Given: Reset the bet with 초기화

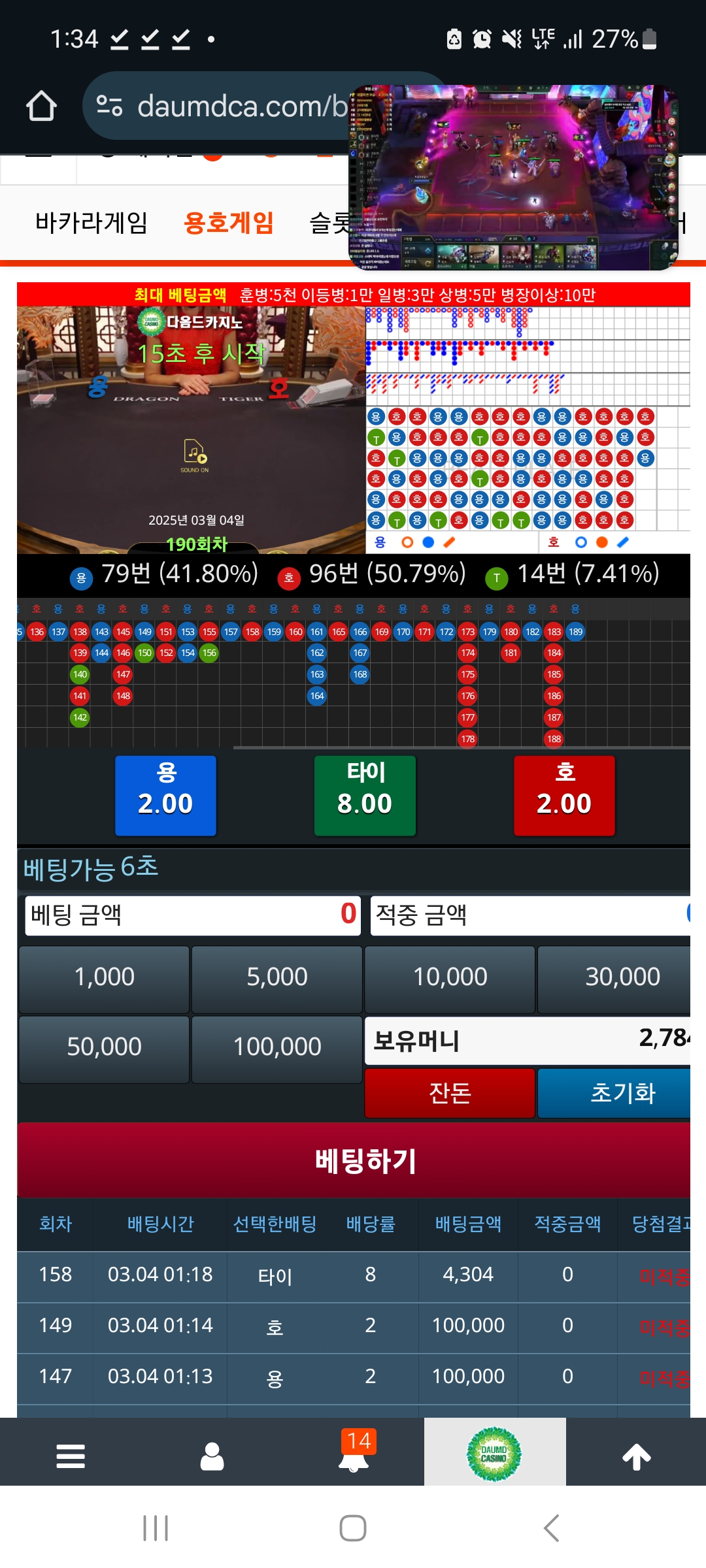Looking at the screenshot, I should tap(614, 1093).
